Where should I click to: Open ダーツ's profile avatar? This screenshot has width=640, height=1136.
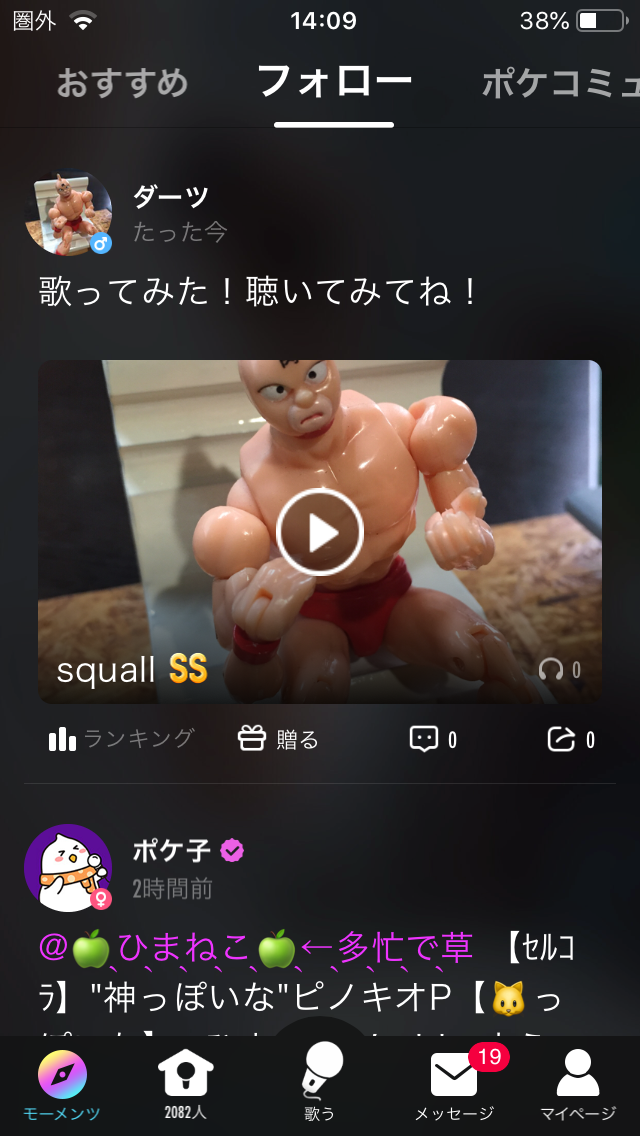68,213
